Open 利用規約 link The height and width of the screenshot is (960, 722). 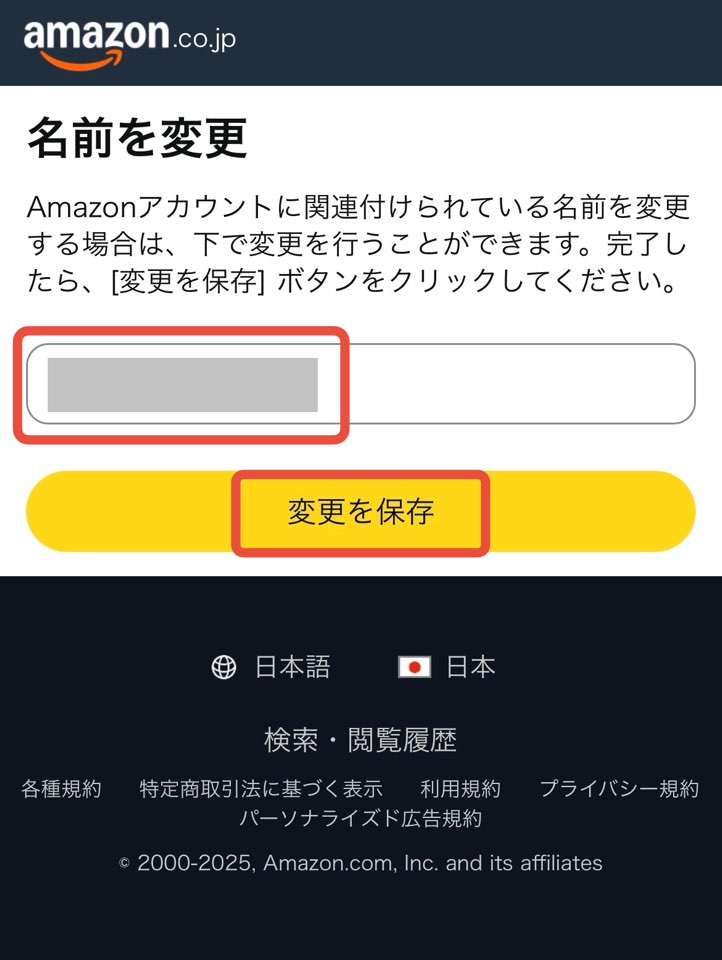(460, 789)
